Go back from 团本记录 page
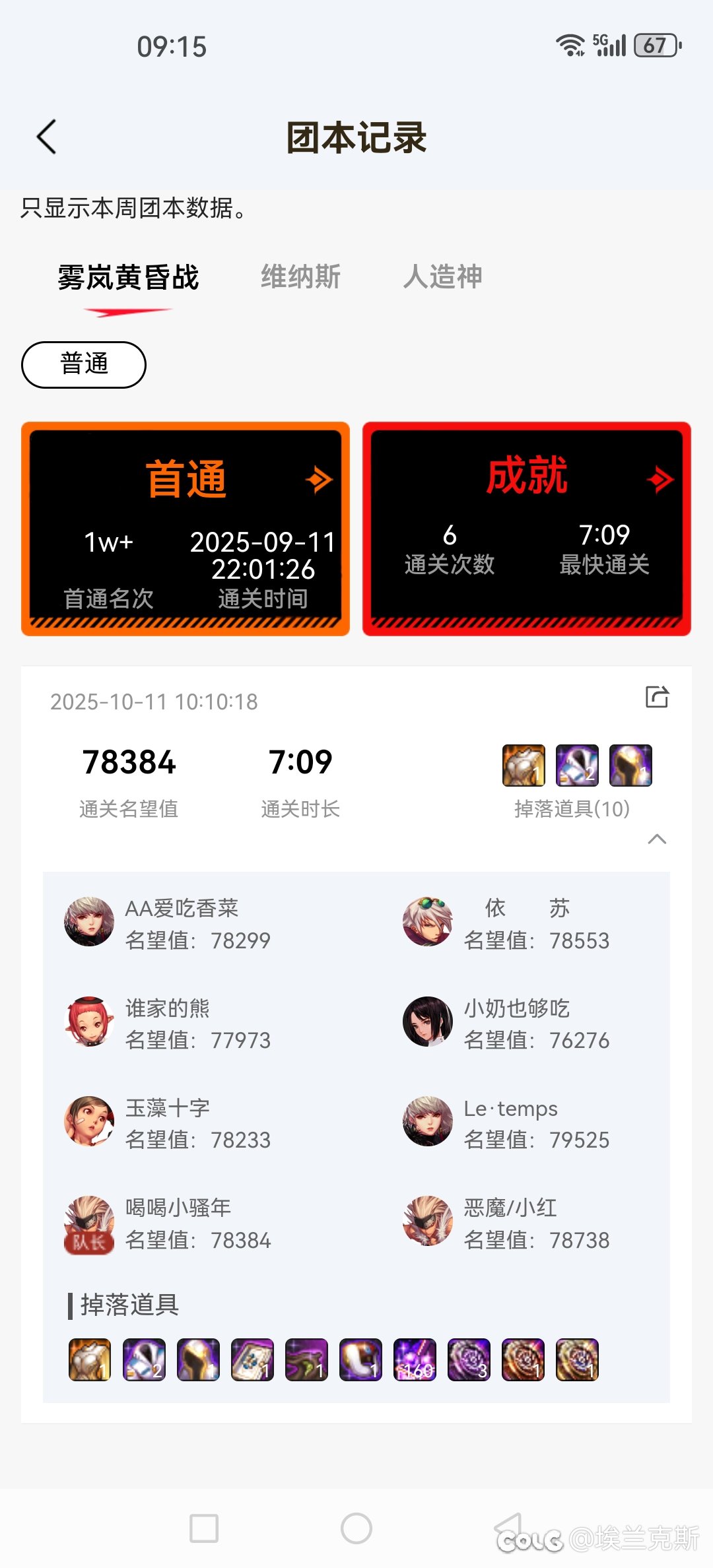 click(x=46, y=137)
